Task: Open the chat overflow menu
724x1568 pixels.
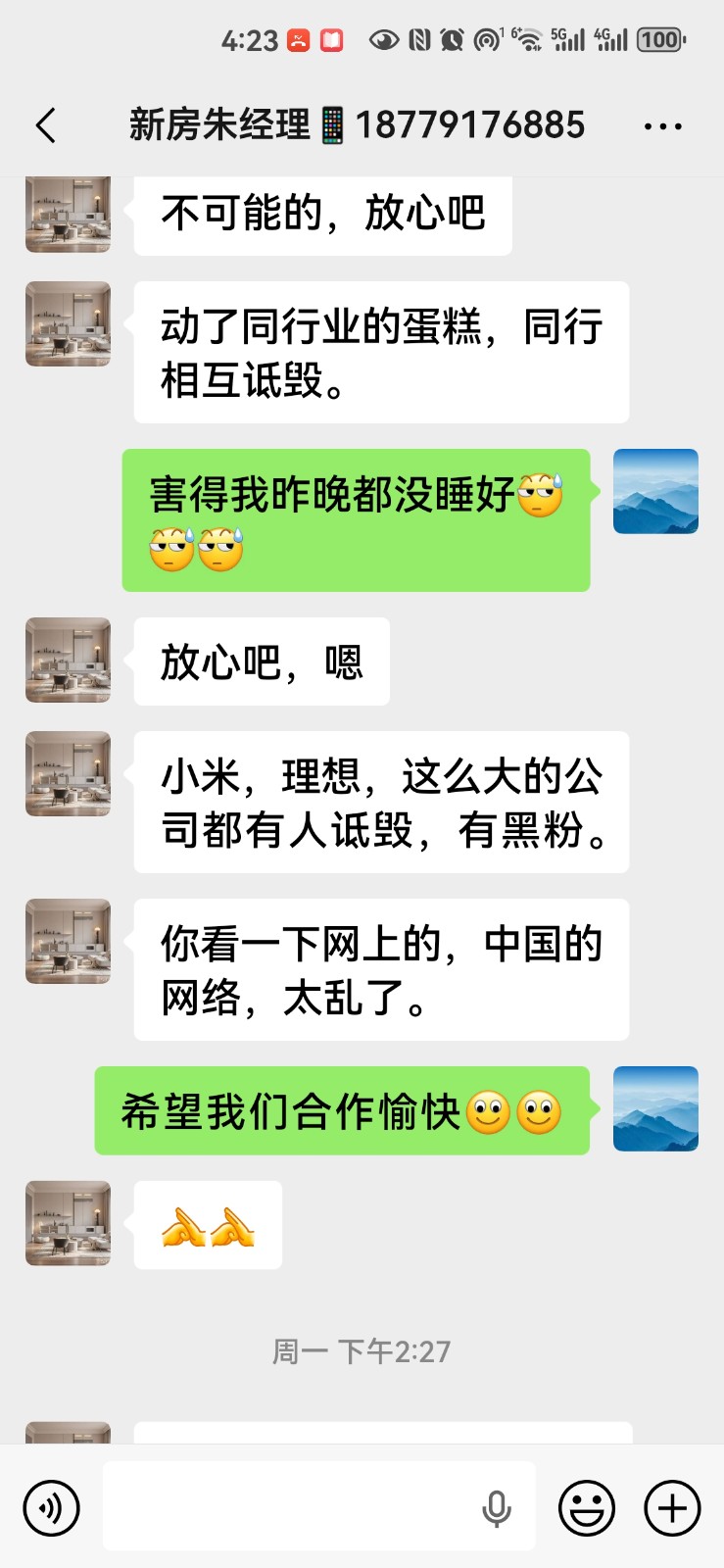Action: tap(662, 126)
